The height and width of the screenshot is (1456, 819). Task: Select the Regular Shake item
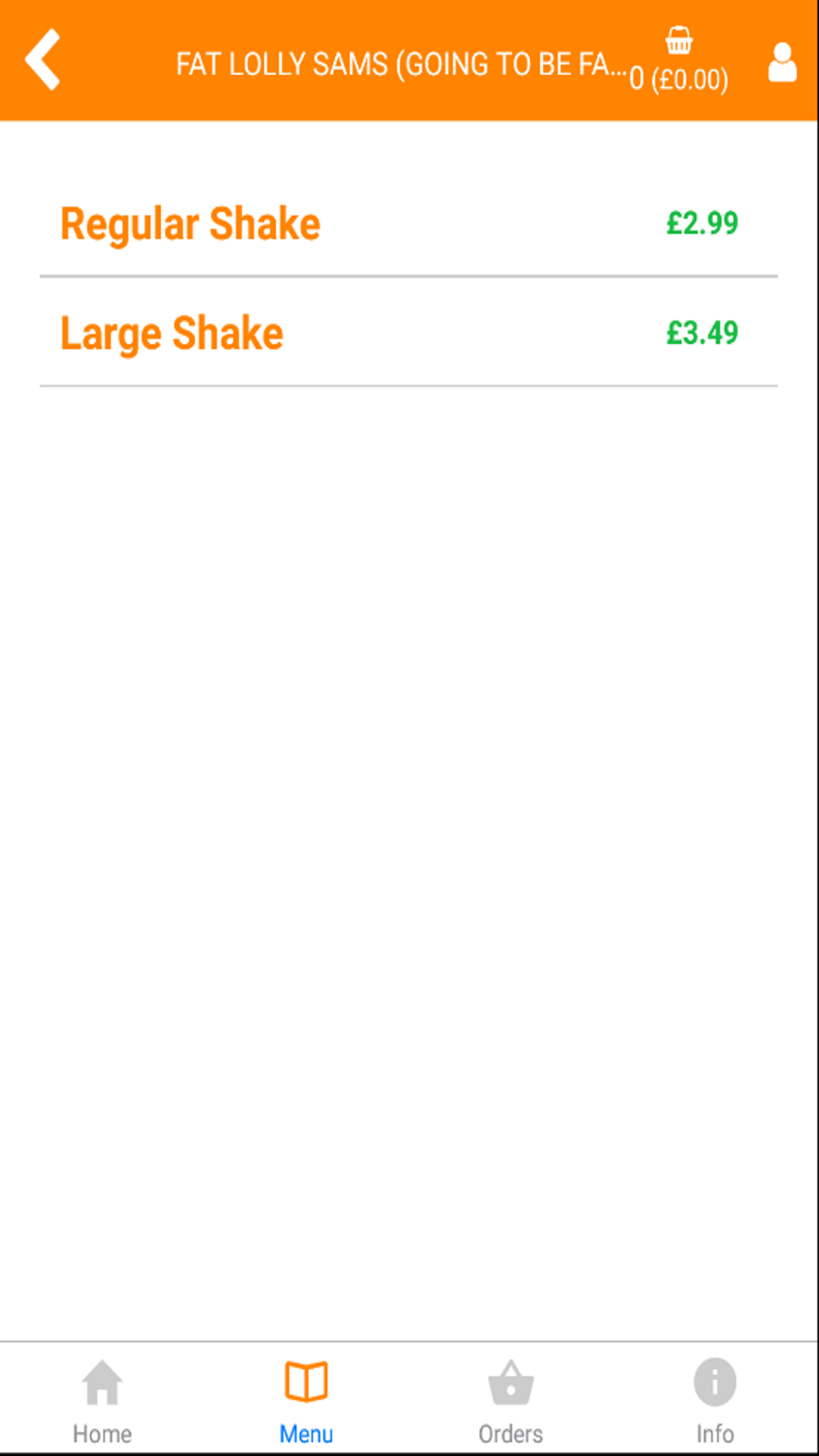pos(409,224)
